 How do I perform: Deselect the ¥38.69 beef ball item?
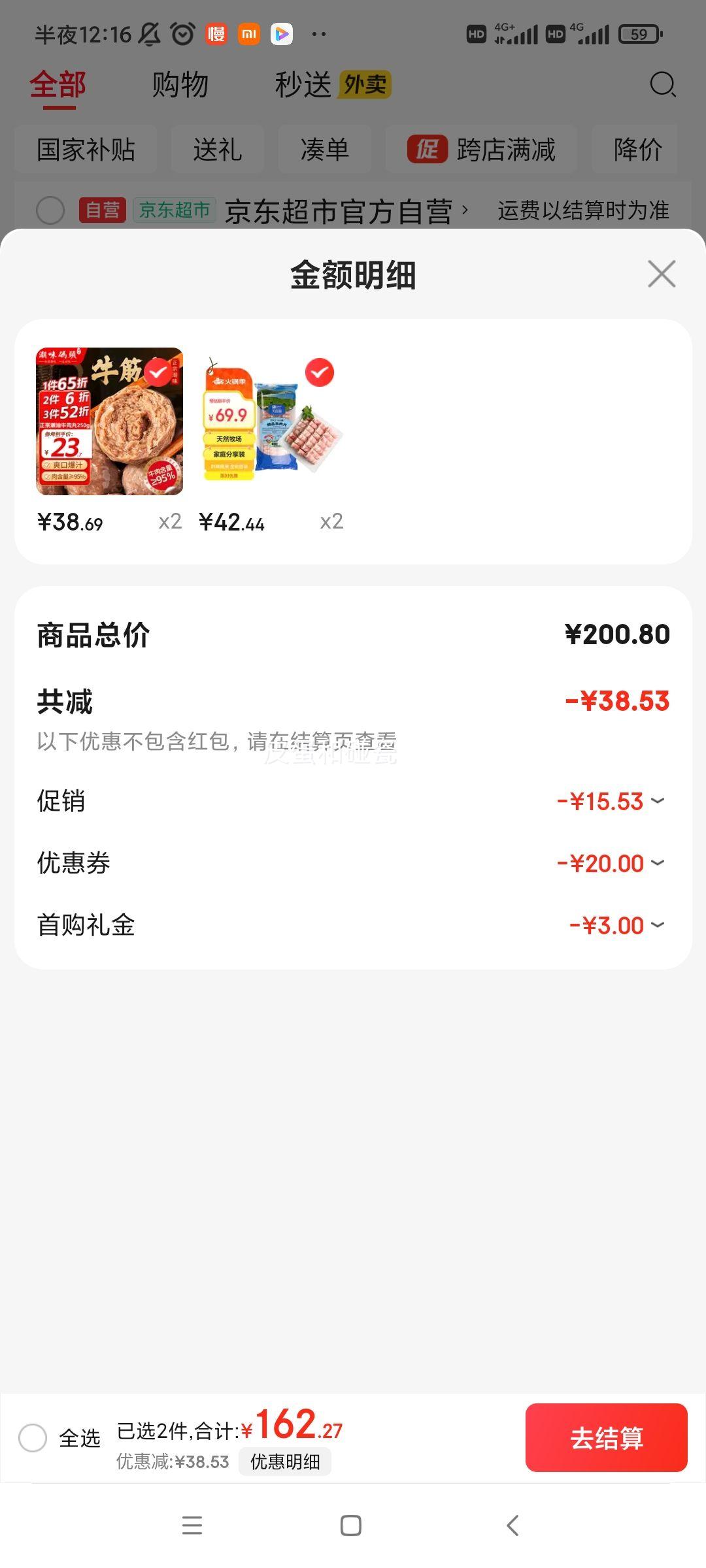point(158,372)
